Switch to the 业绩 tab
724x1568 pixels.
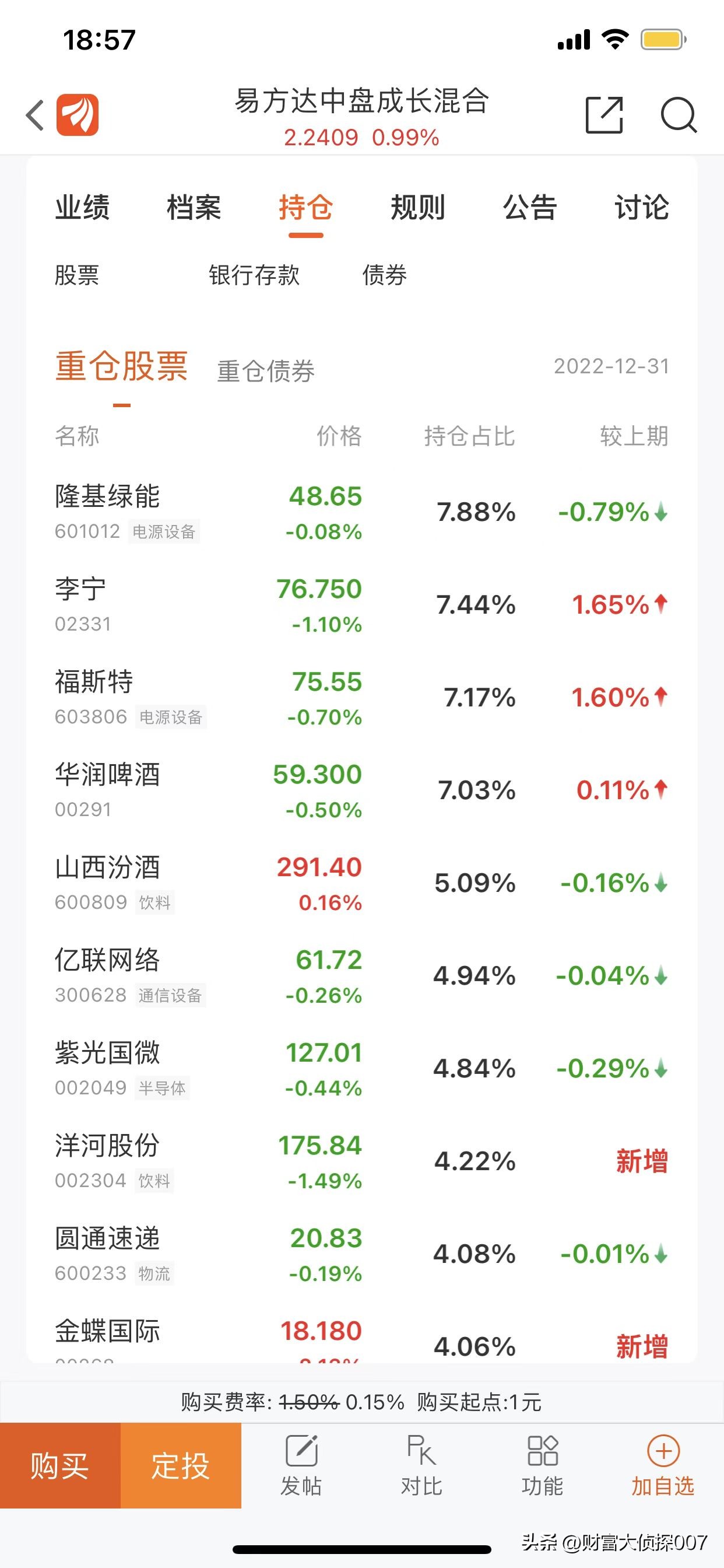point(82,208)
